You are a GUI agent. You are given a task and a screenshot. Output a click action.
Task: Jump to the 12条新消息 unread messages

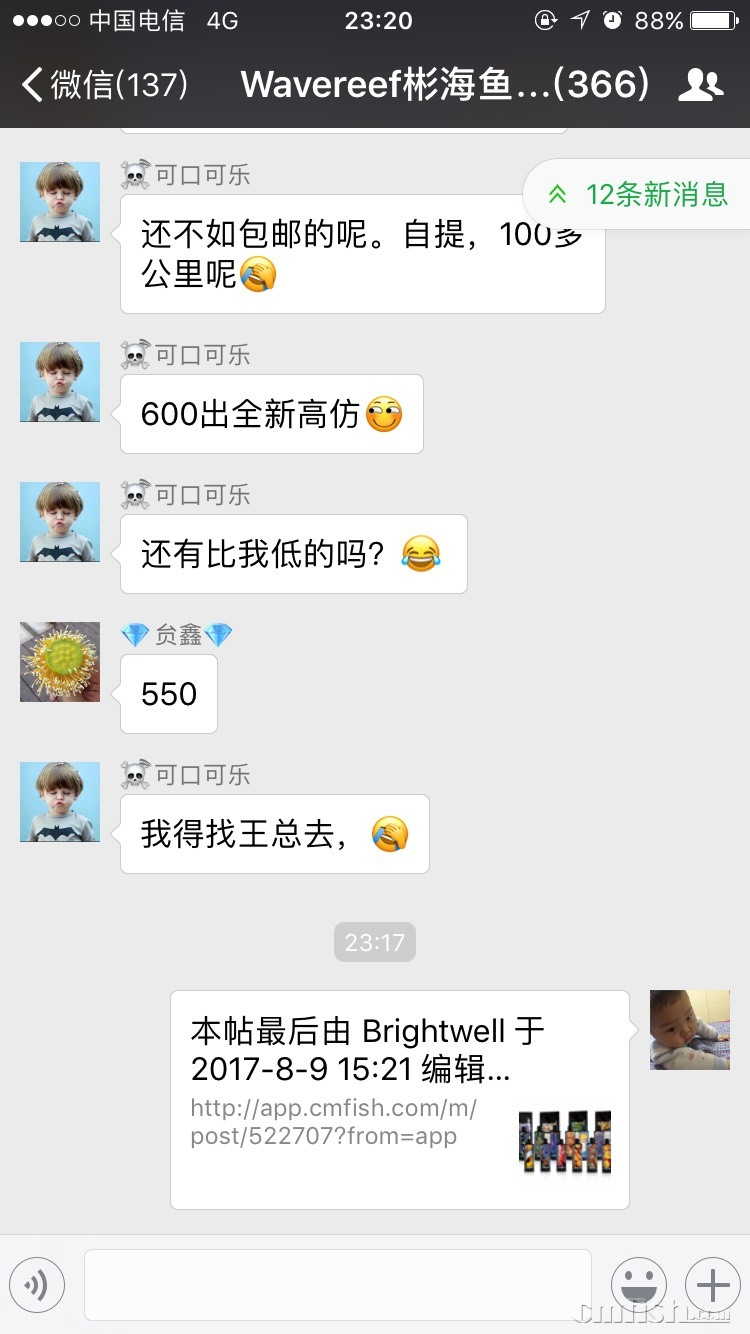tap(638, 194)
